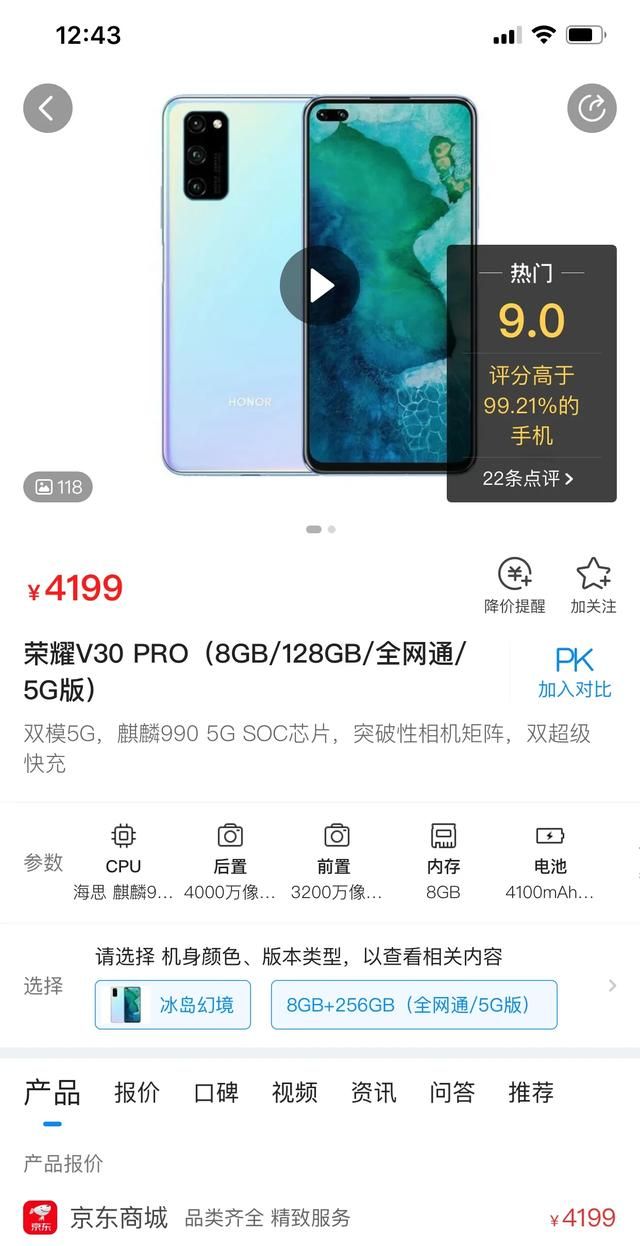View the 22条点评 reviews
The height and width of the screenshot is (1246, 640).
[x=528, y=478]
